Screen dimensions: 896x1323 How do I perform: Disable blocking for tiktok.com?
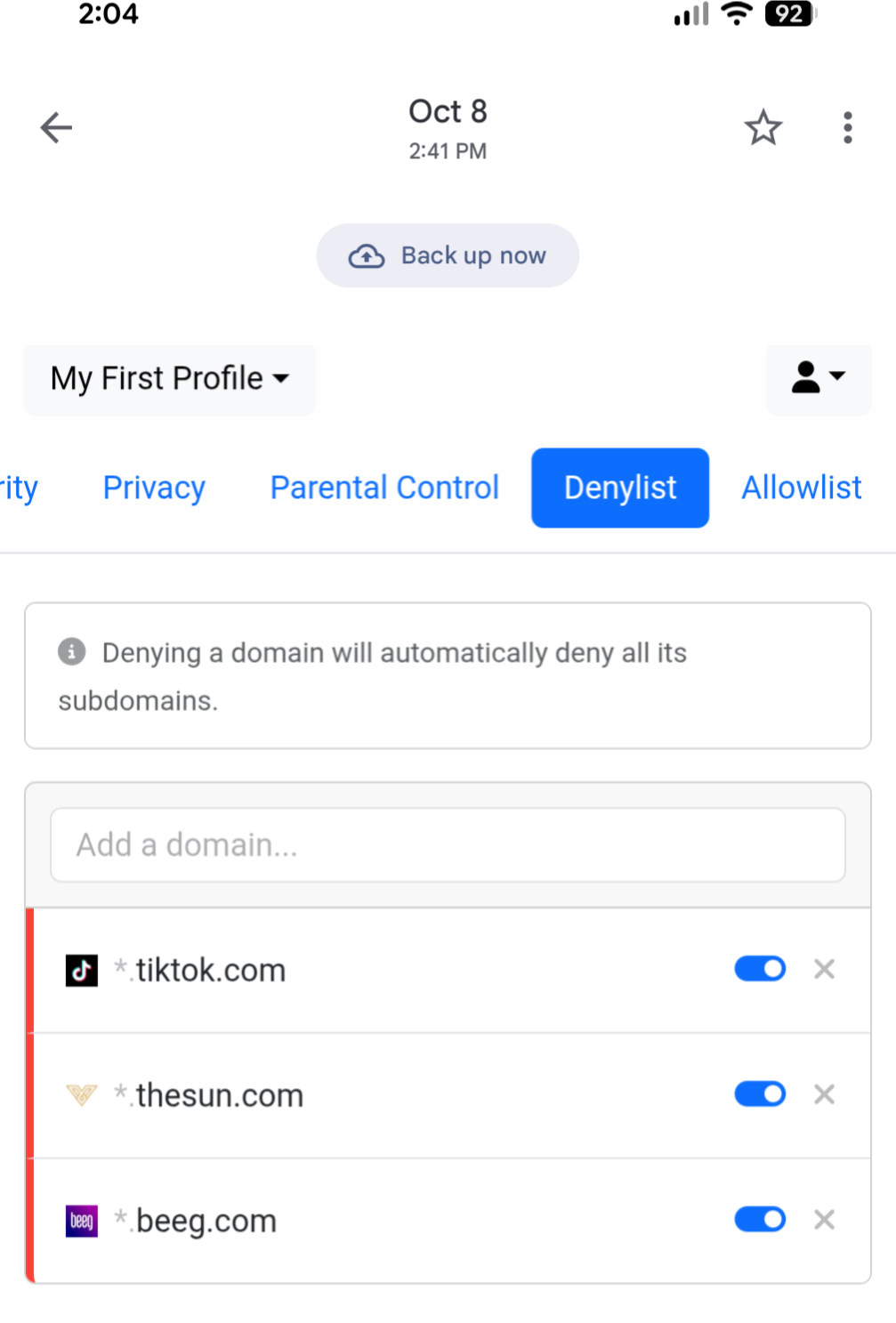[x=760, y=969]
